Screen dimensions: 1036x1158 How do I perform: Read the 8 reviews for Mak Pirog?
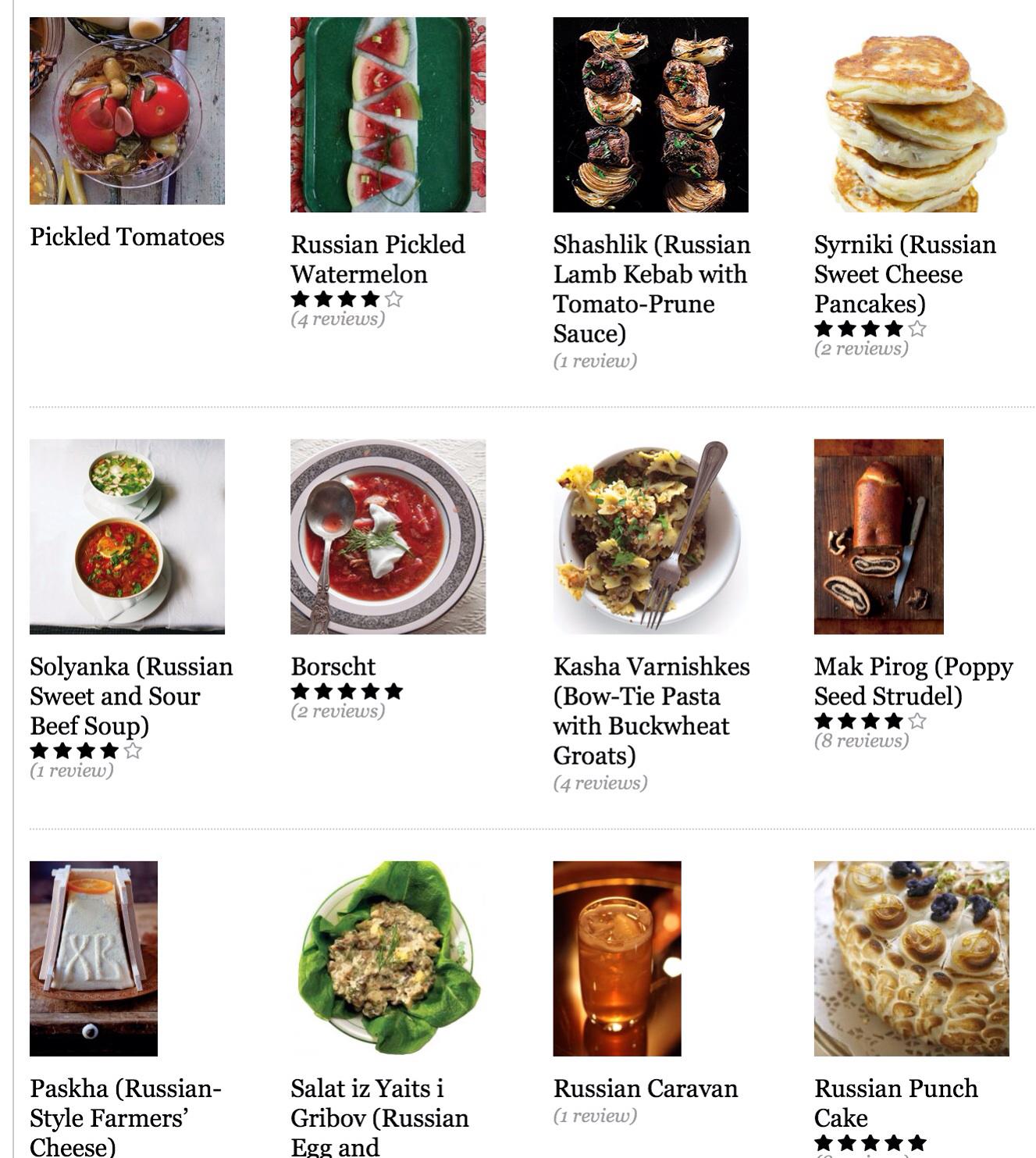(861, 740)
